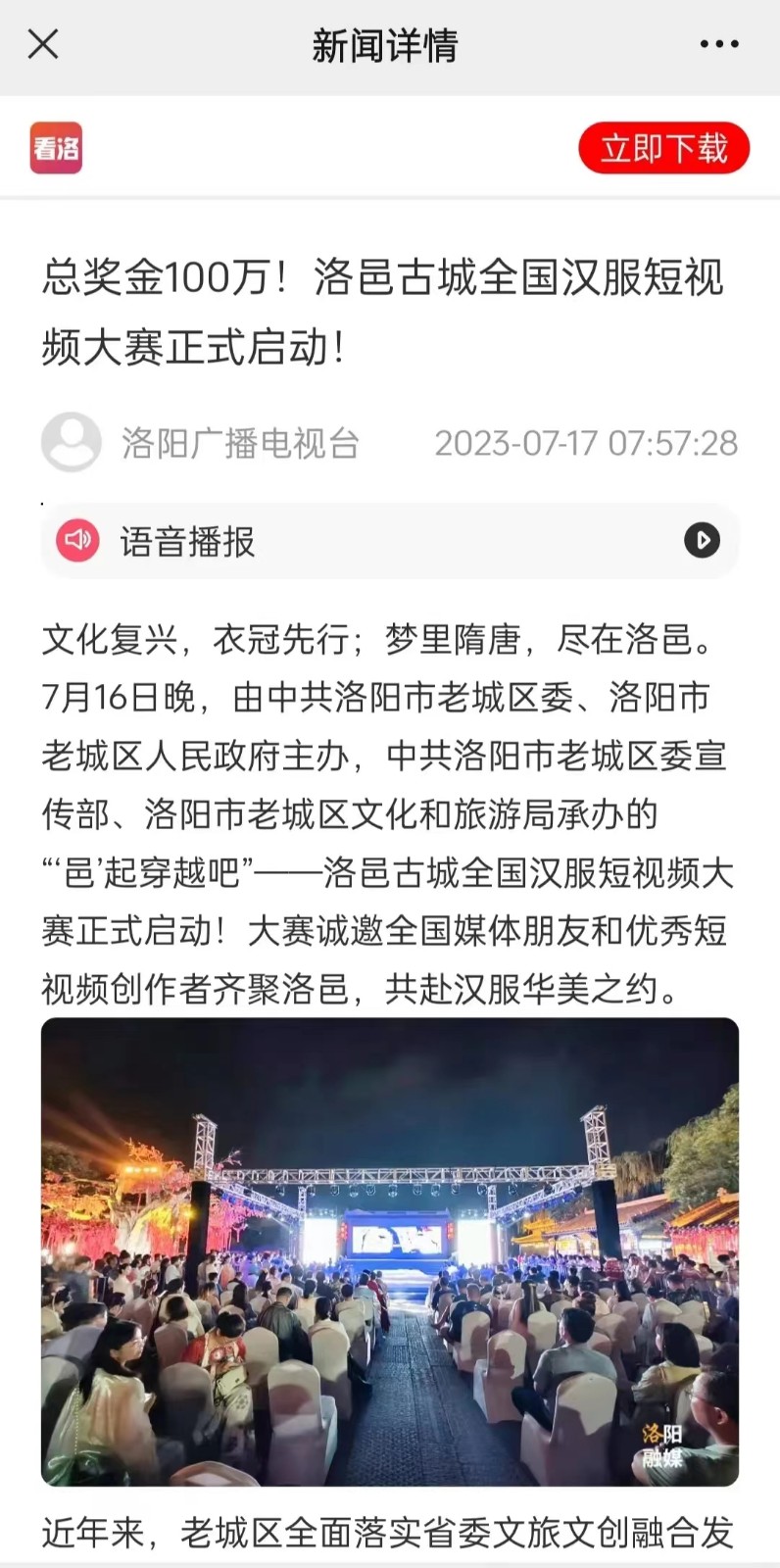Open the 洛阳广播电视台 publisher profile

click(x=239, y=443)
